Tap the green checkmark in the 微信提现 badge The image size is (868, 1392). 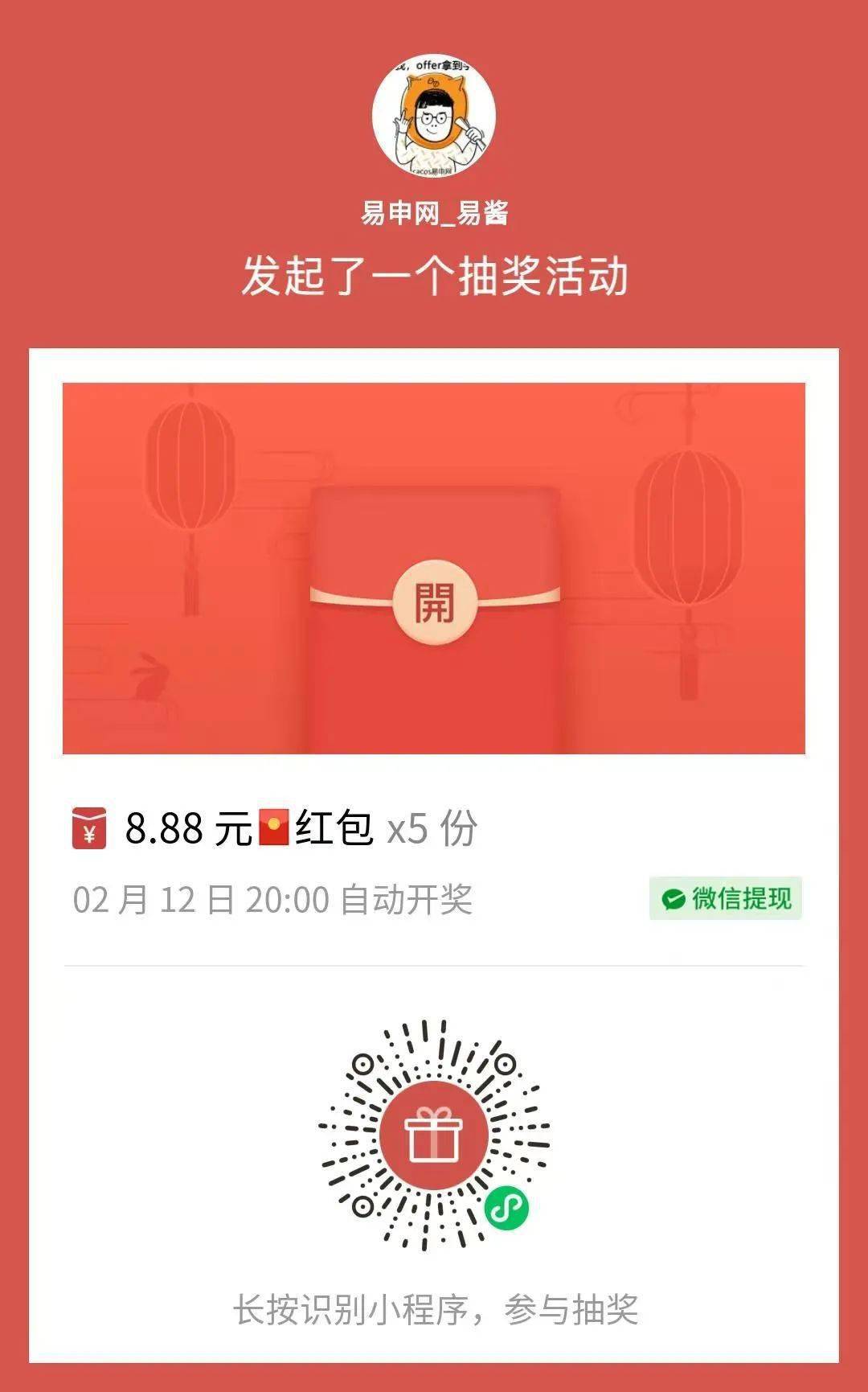point(672,898)
